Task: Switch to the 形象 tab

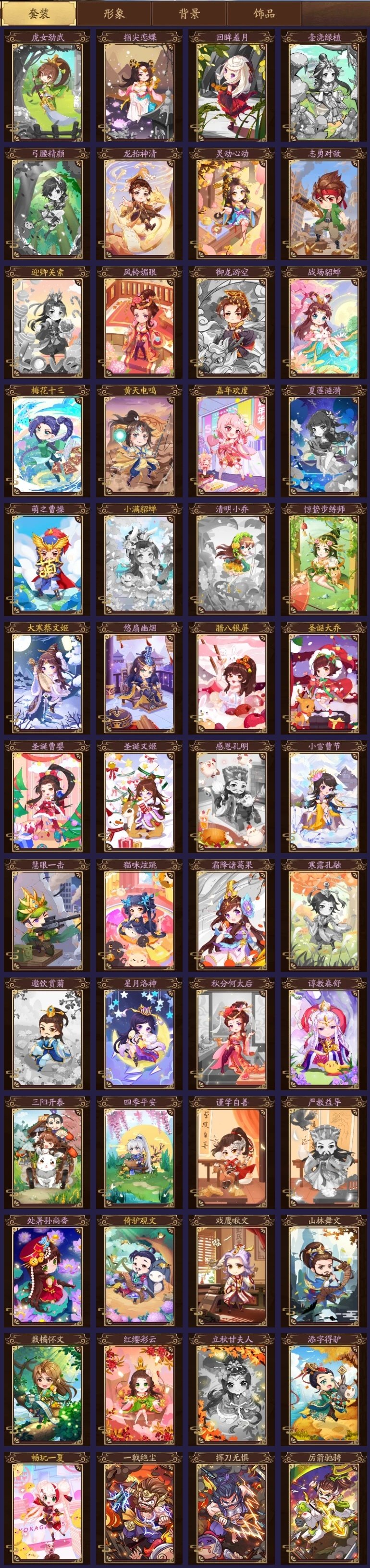Action: click(x=114, y=13)
